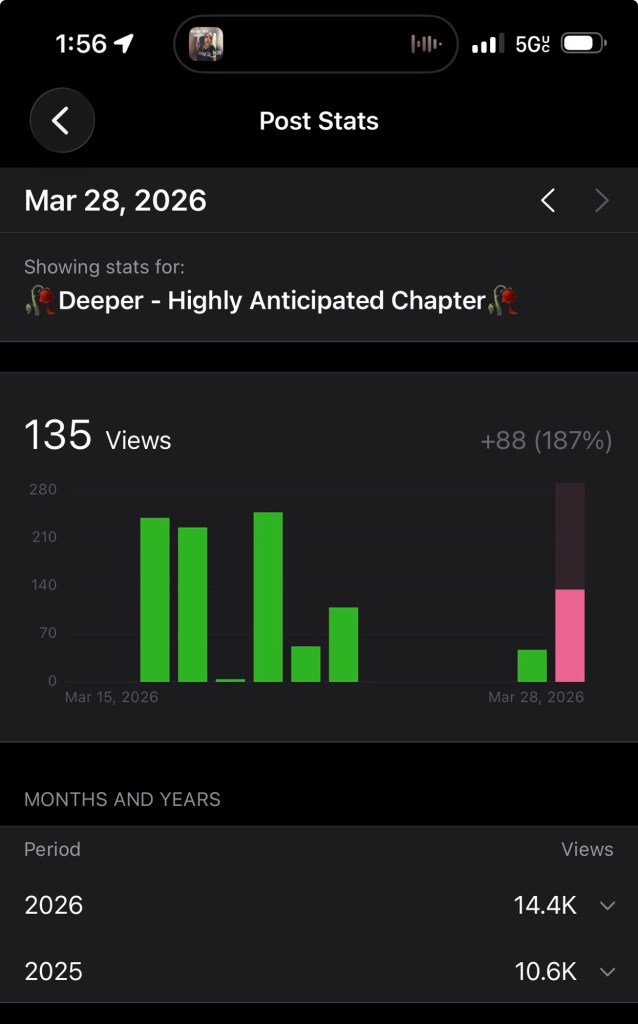Screen dimensions: 638x1024
Task: Select the pink Mar 28 bar
Action: click(570, 635)
